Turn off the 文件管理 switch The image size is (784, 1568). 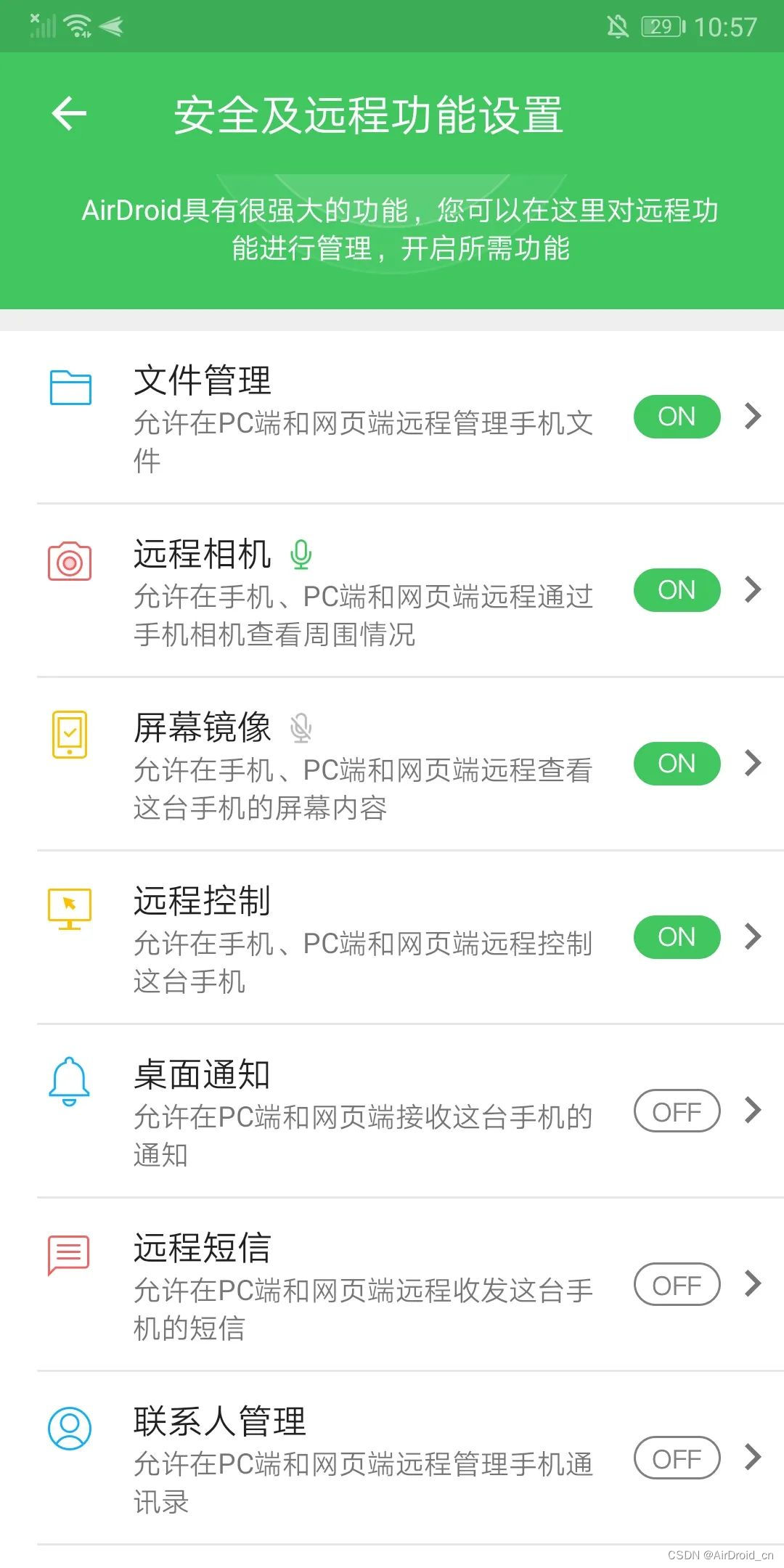pos(675,416)
